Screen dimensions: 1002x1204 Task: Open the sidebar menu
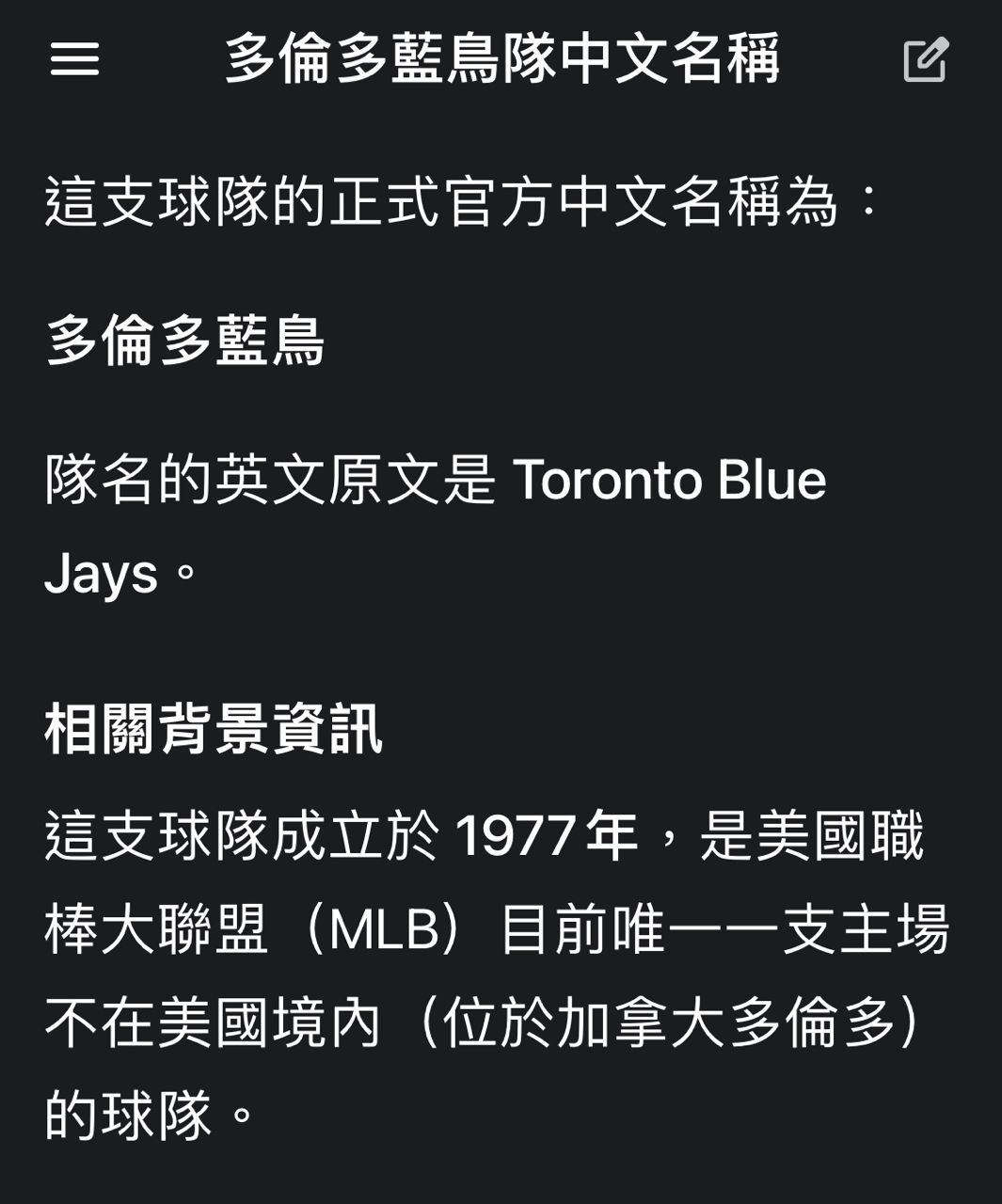tap(74, 59)
